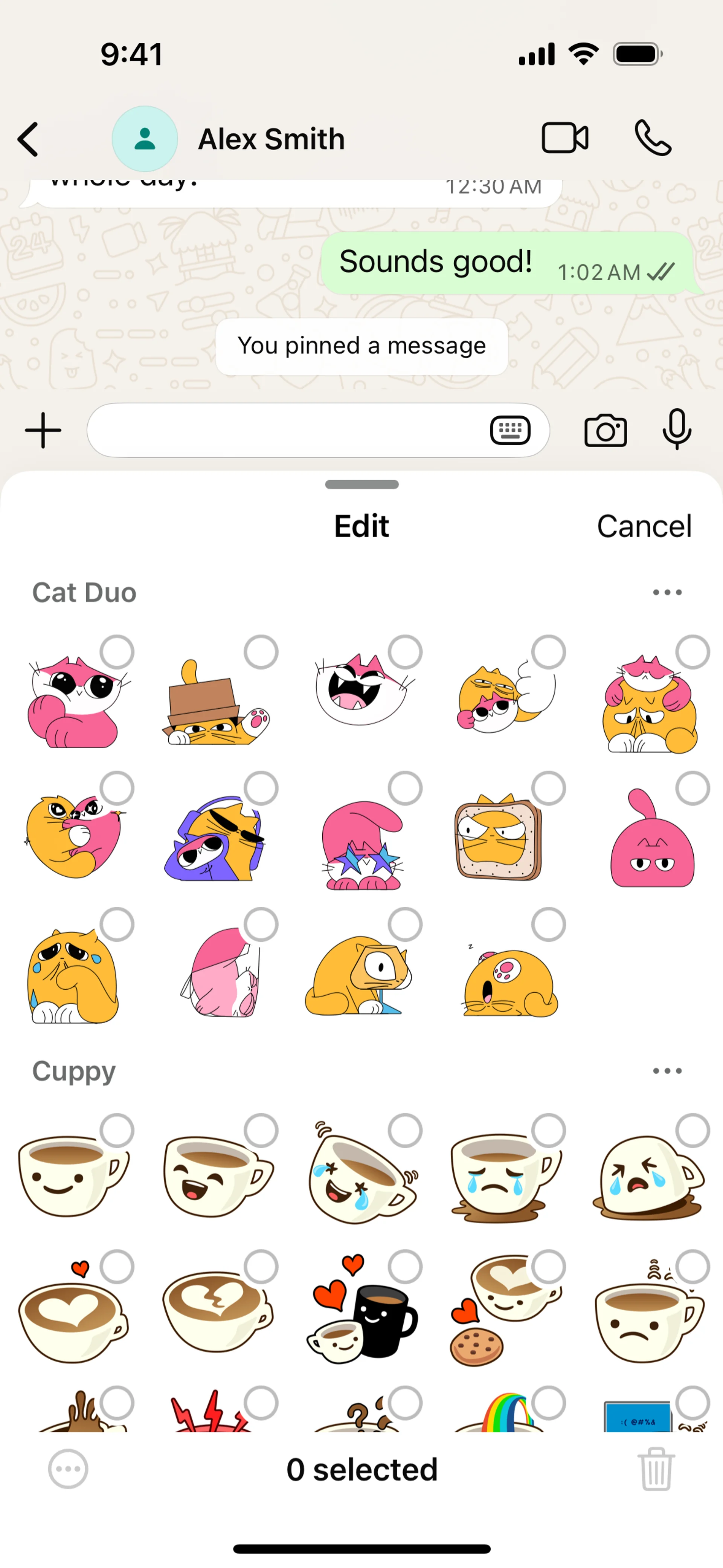Select the smiling coffee cup sticker
723x1568 pixels.
(x=117, y=1130)
